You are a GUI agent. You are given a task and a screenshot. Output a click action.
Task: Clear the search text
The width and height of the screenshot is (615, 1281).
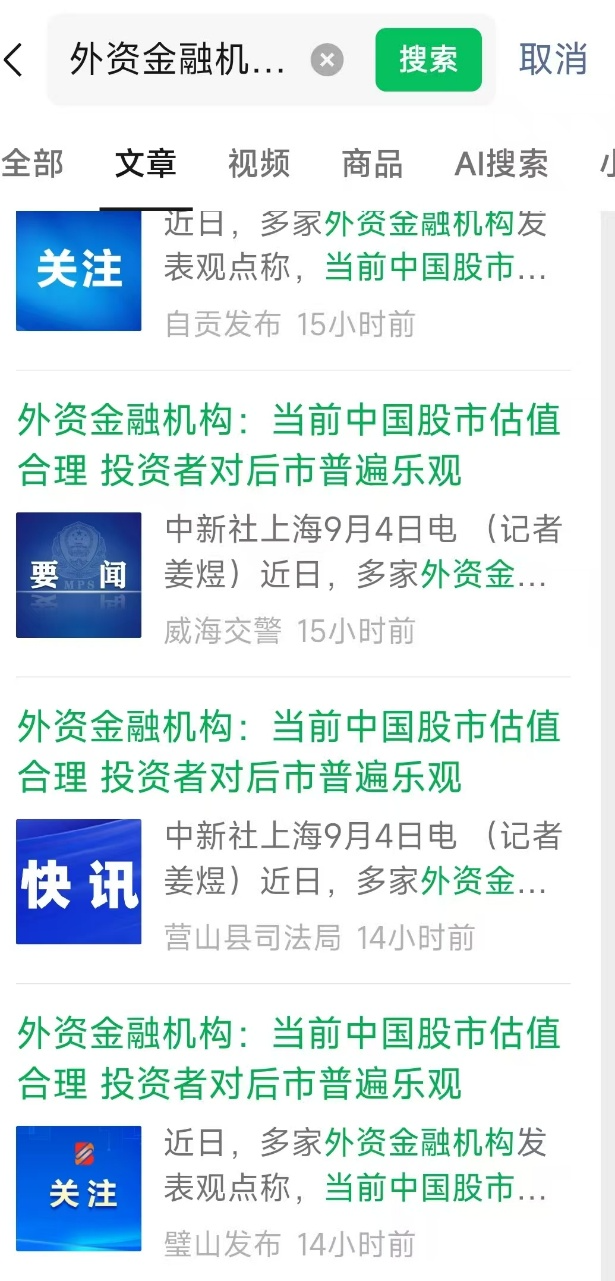pyautogui.click(x=326, y=60)
